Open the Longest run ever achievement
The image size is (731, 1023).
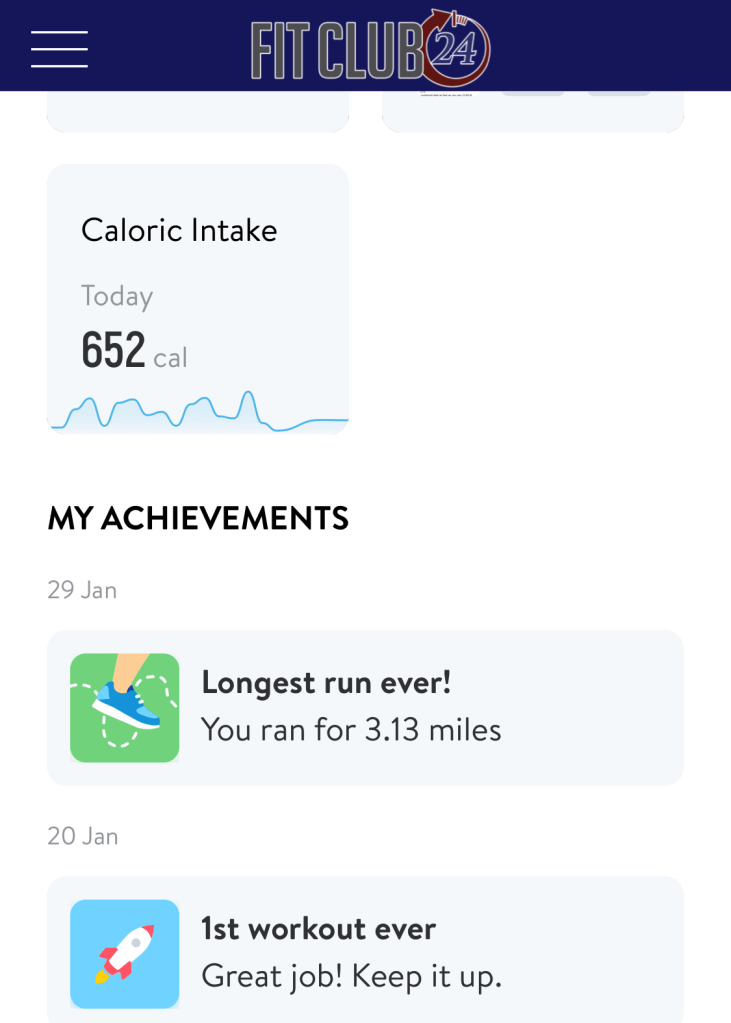point(365,708)
